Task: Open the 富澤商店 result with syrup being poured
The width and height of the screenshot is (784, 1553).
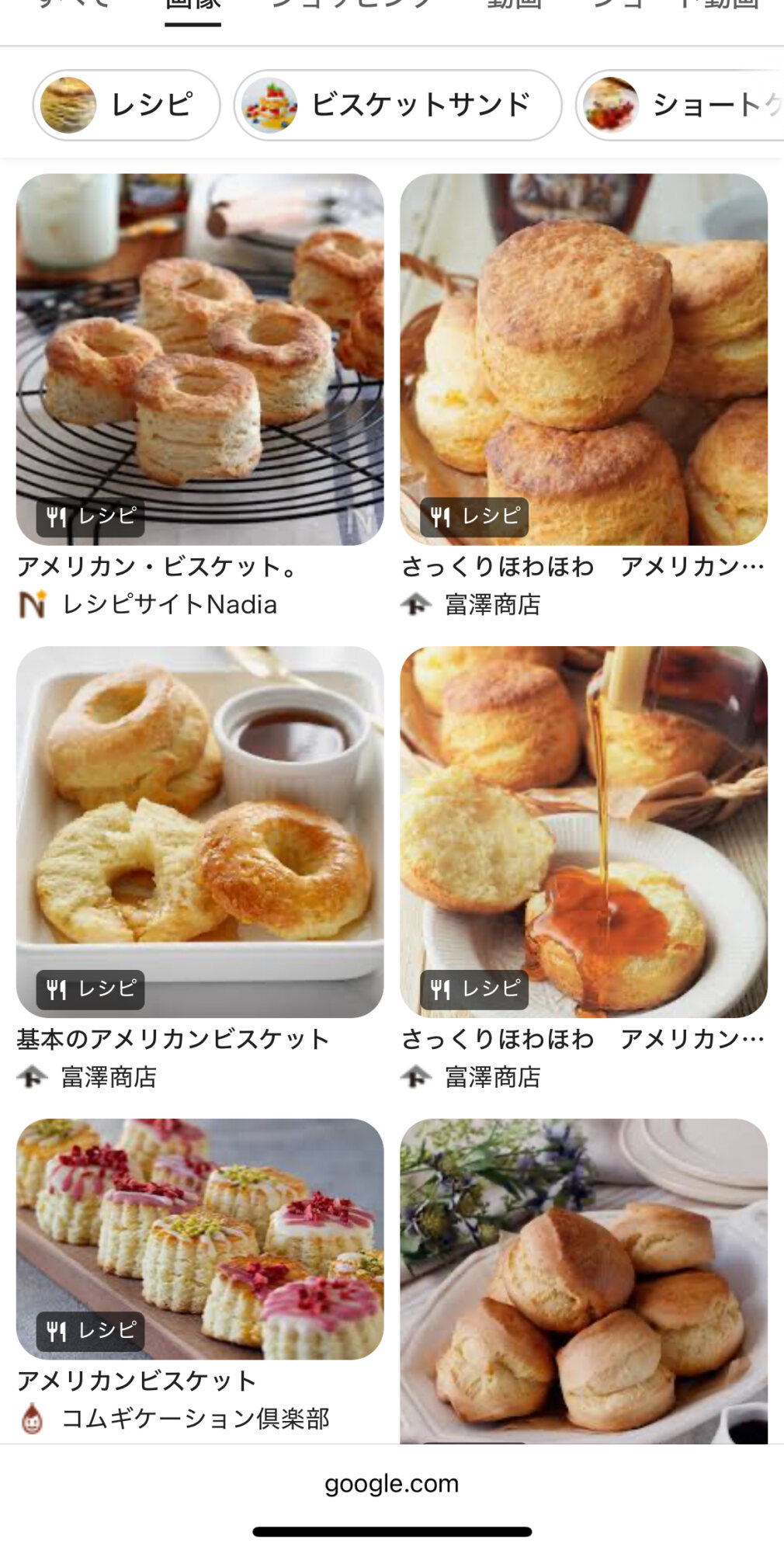Action: (x=584, y=832)
